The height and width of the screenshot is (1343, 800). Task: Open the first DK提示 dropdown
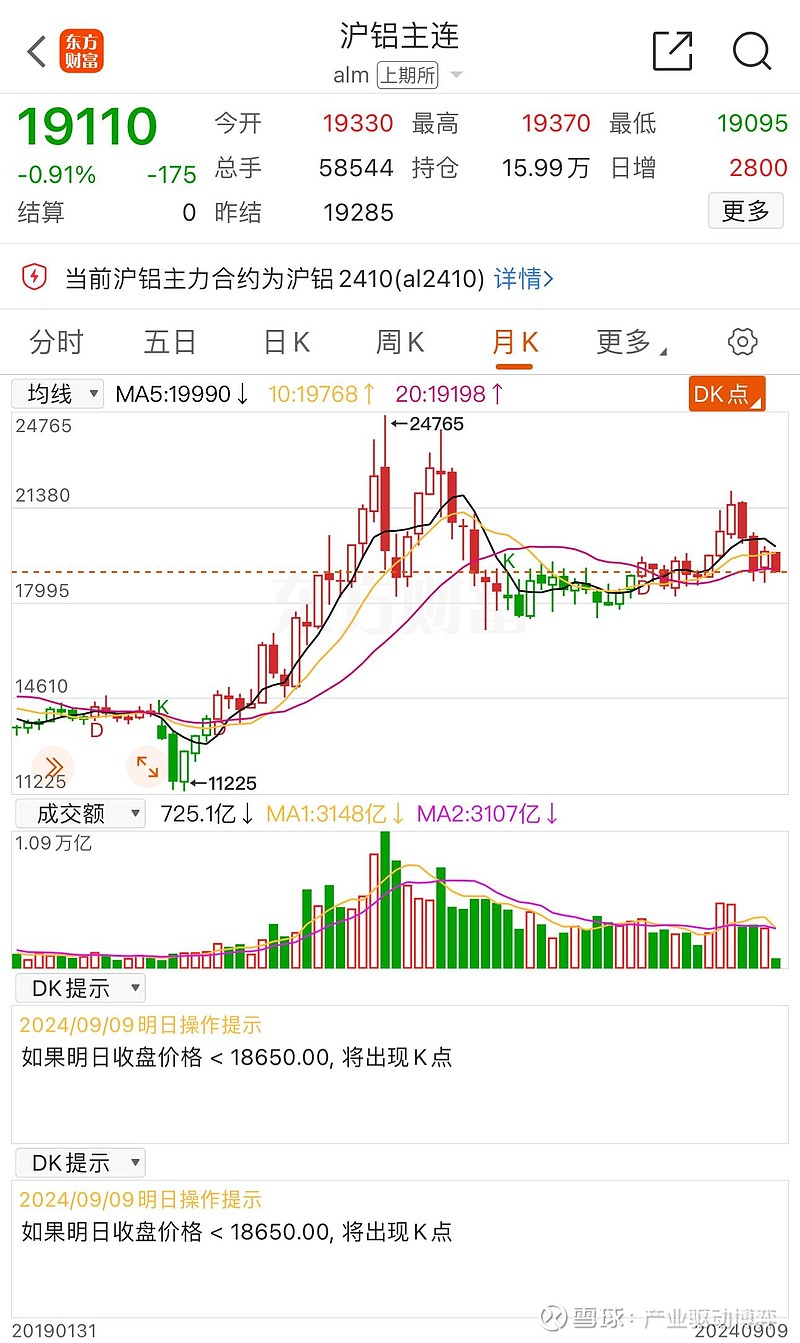pos(80,989)
